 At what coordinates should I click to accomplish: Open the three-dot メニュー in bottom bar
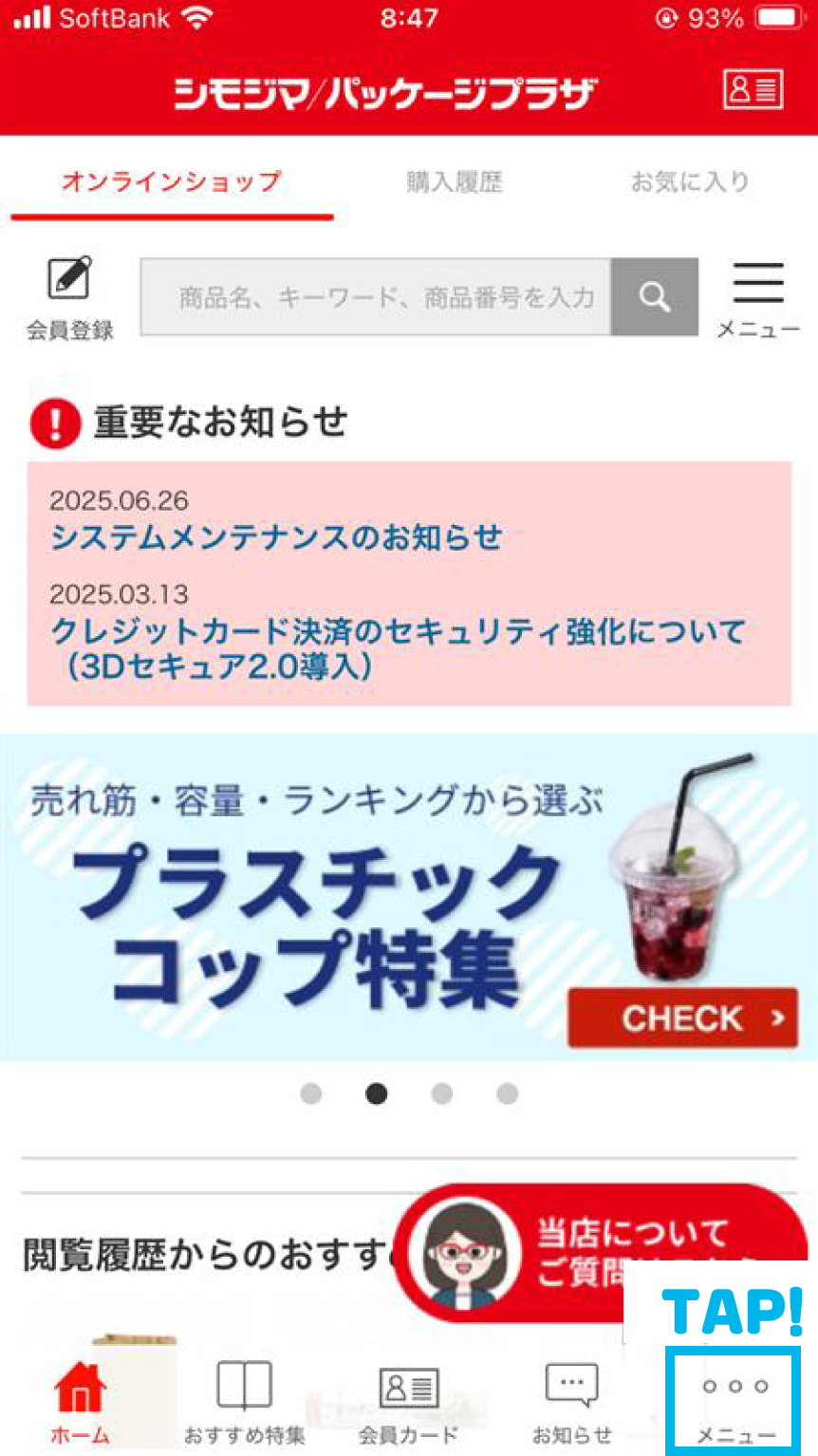click(x=734, y=1401)
